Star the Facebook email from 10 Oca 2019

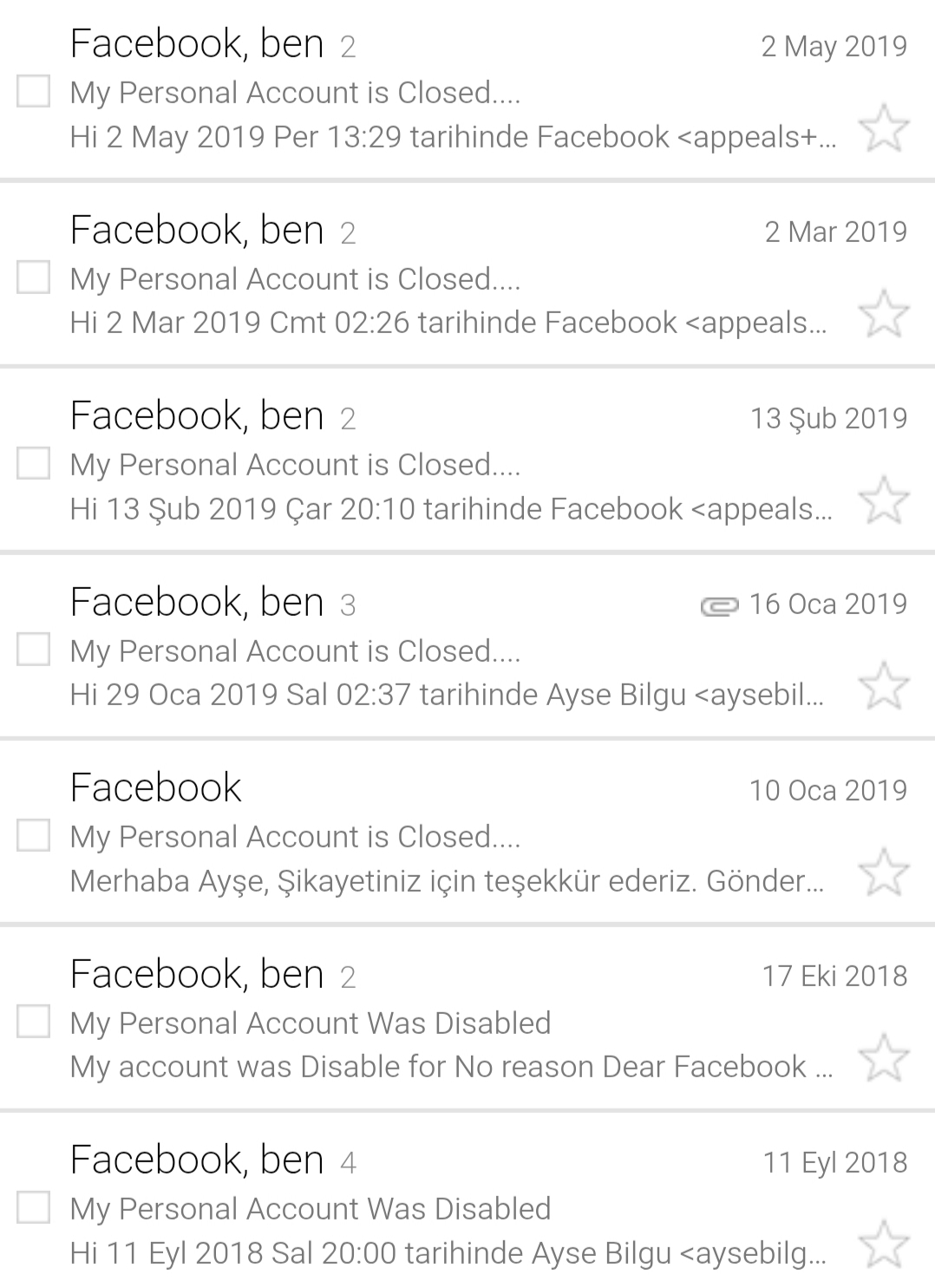(883, 872)
